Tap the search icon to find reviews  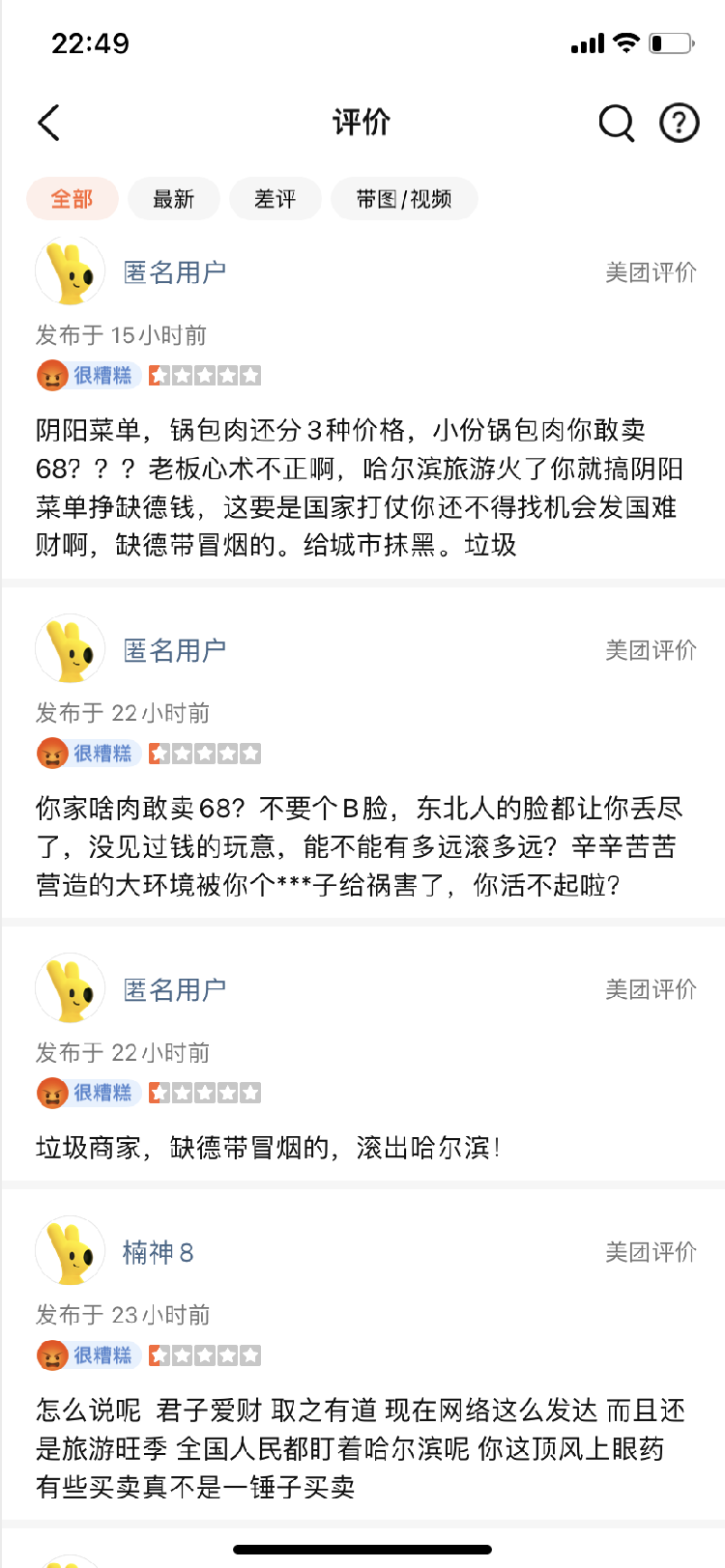click(x=615, y=123)
